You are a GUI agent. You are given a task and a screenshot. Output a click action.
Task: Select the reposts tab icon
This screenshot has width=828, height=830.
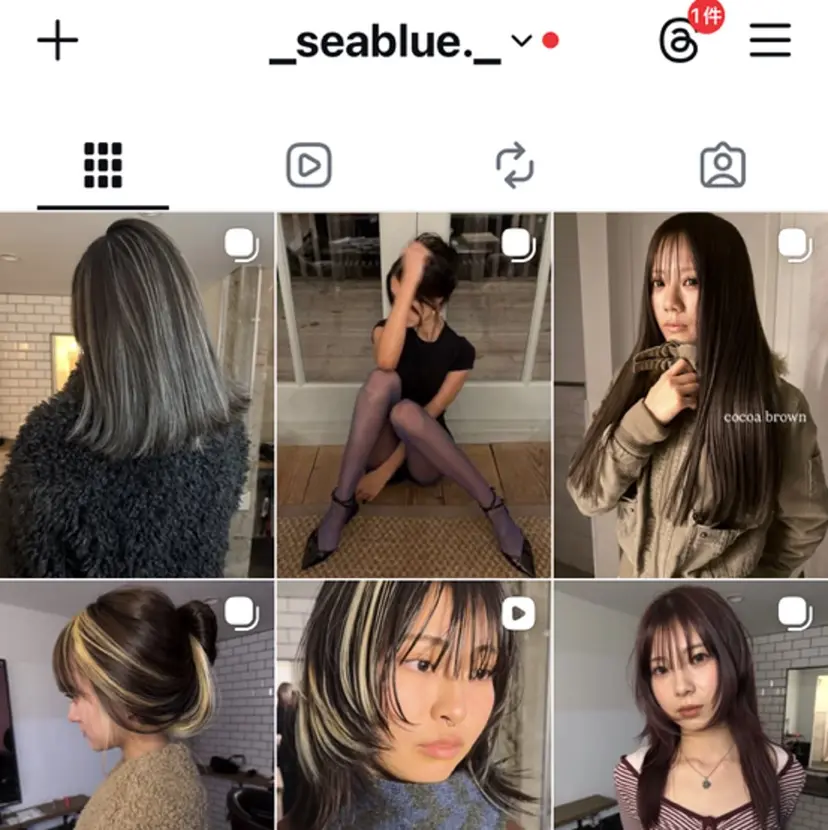click(517, 166)
